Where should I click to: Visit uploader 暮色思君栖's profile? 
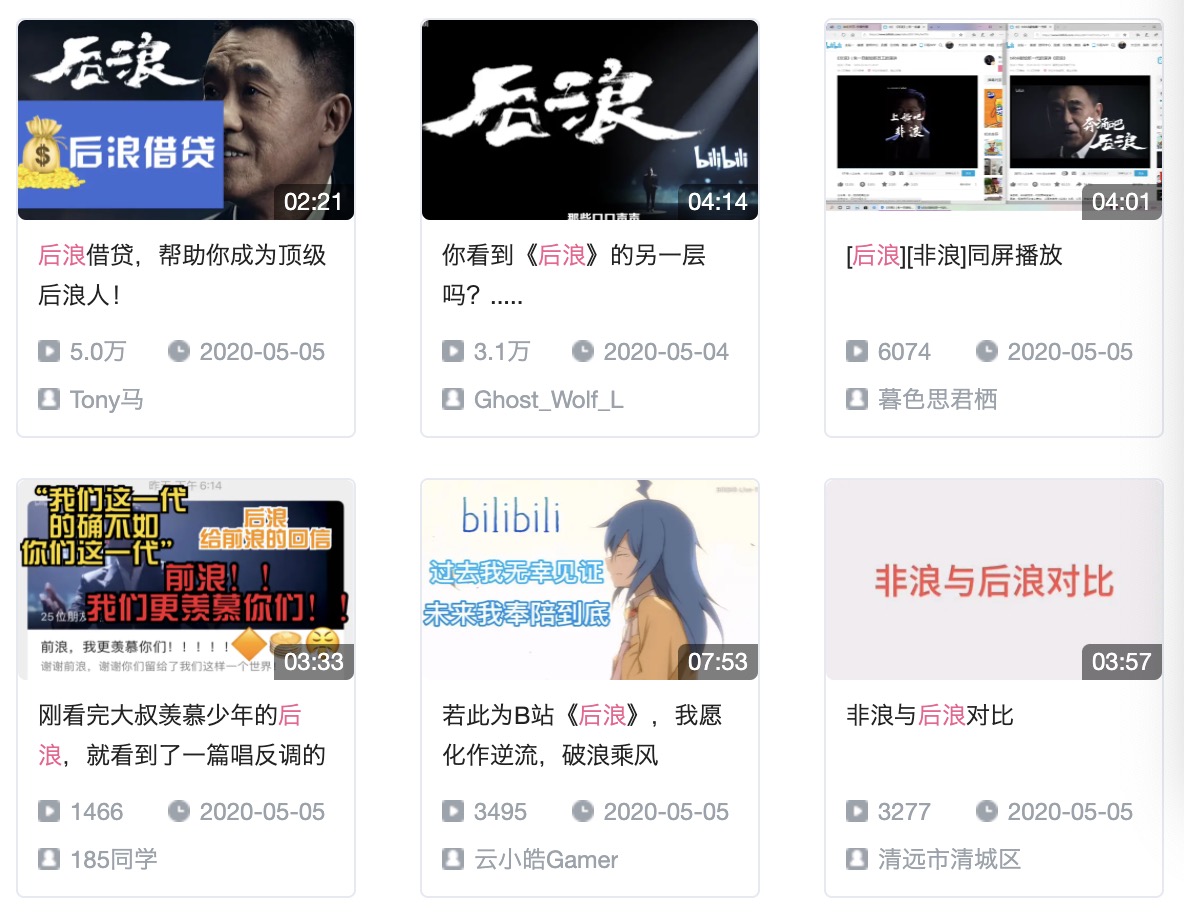[x=937, y=400]
